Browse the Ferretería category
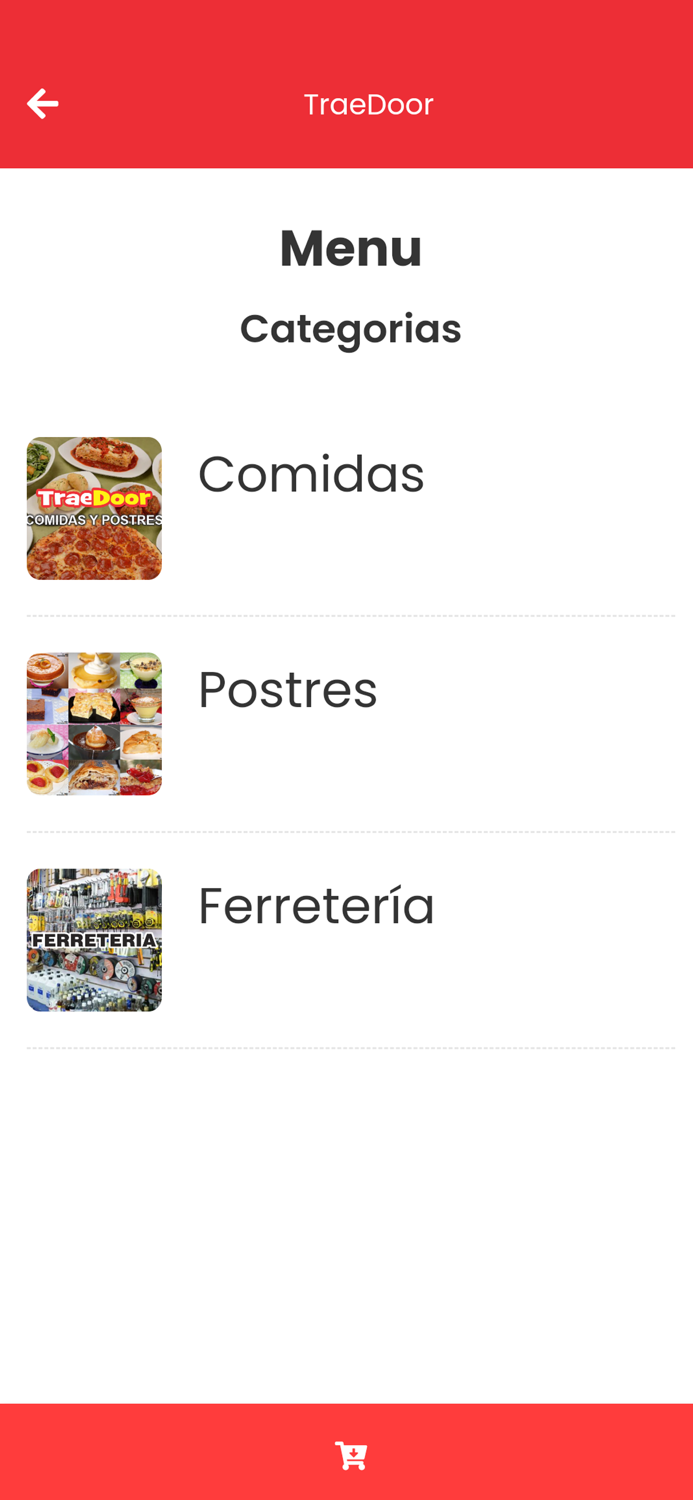This screenshot has height=1500, width=693. (316, 906)
